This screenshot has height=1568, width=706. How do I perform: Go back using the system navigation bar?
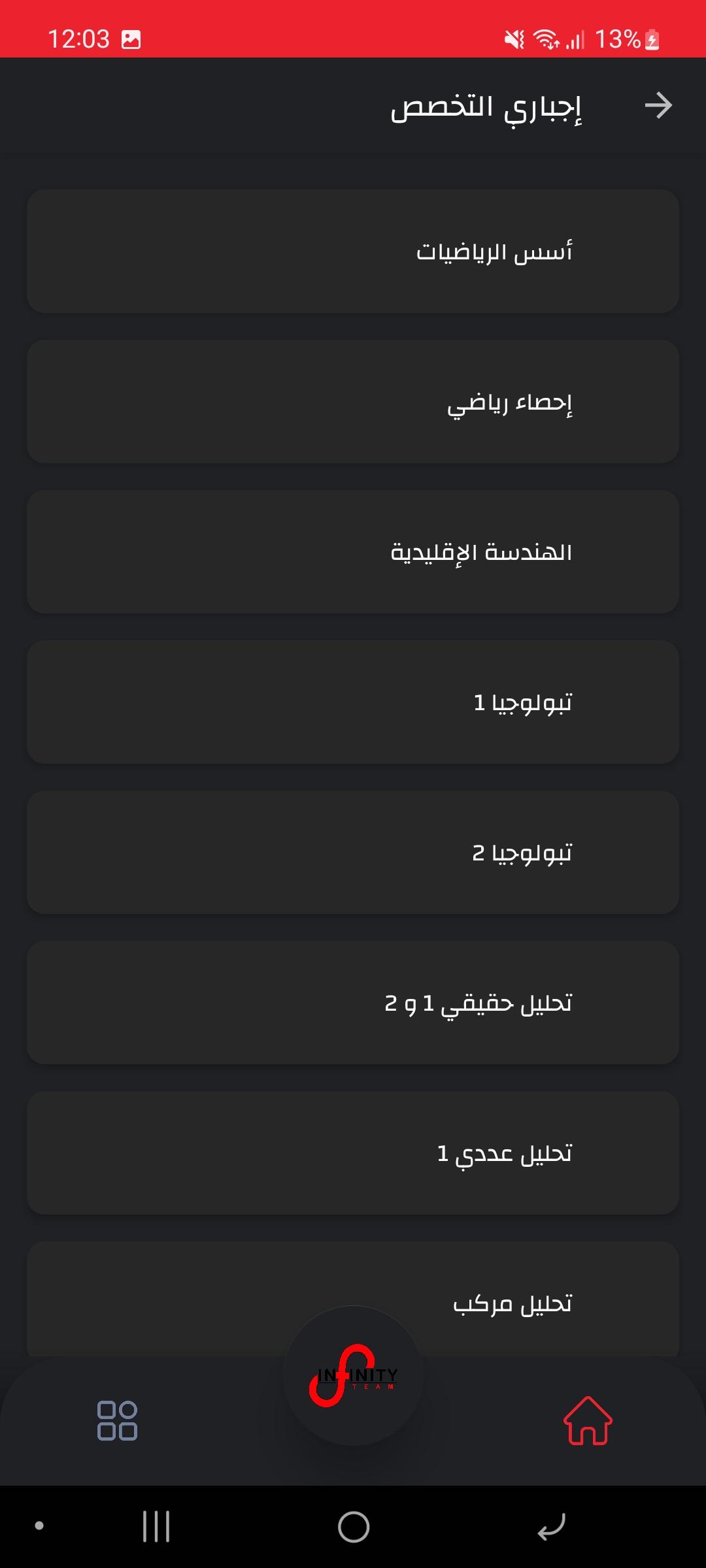pos(551,1527)
